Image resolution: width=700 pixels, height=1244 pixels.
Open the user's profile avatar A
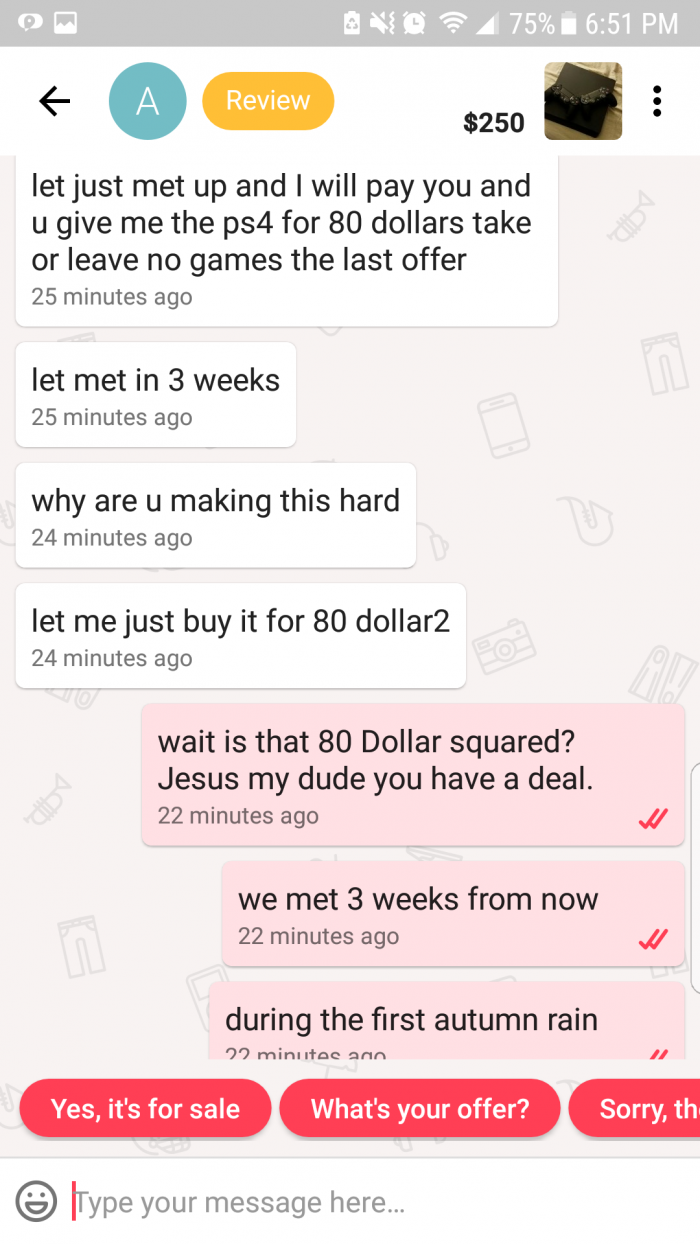pos(147,101)
